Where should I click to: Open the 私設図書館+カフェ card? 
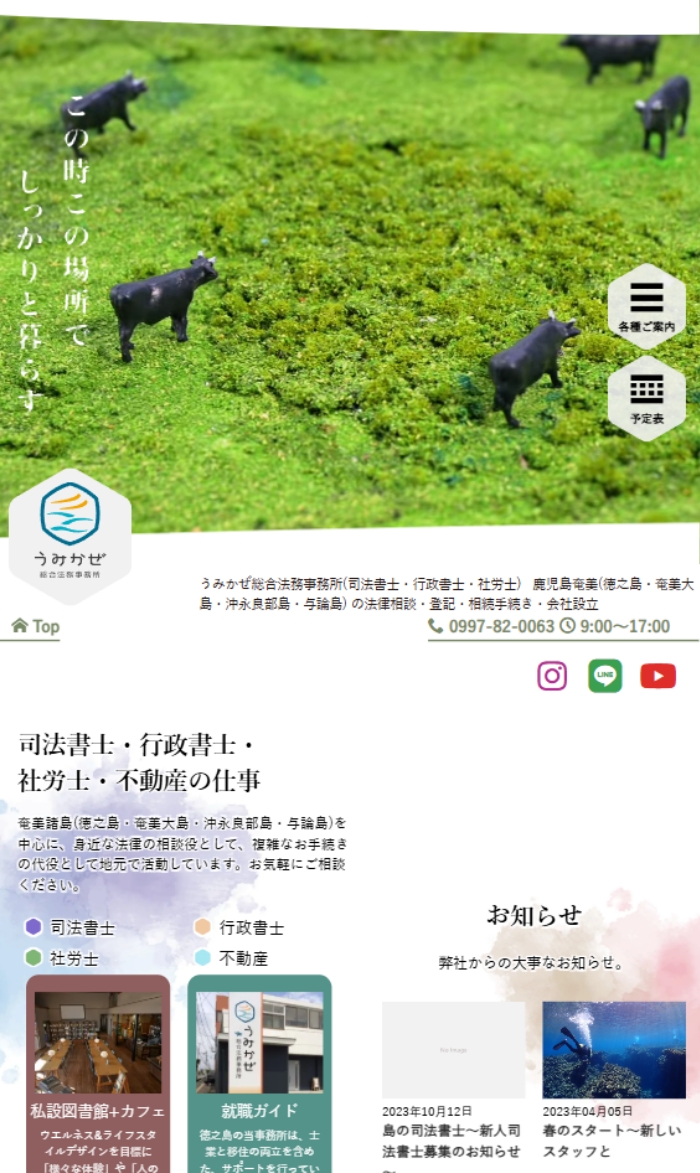98,1074
